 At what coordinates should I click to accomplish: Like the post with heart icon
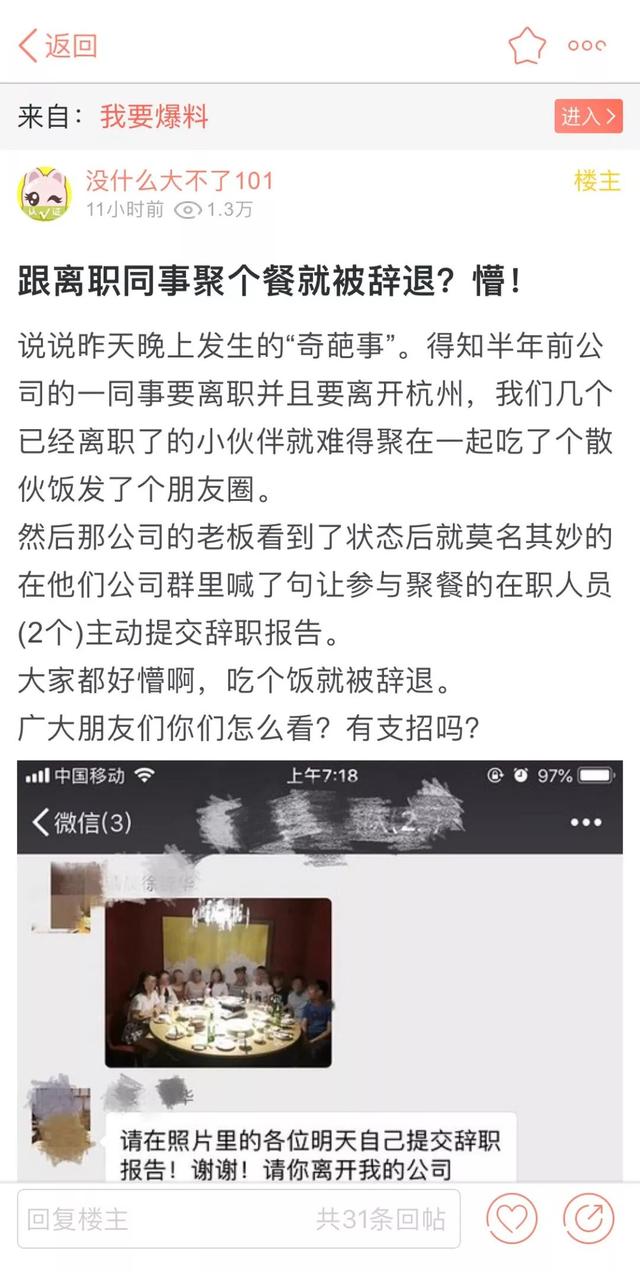512,1219
